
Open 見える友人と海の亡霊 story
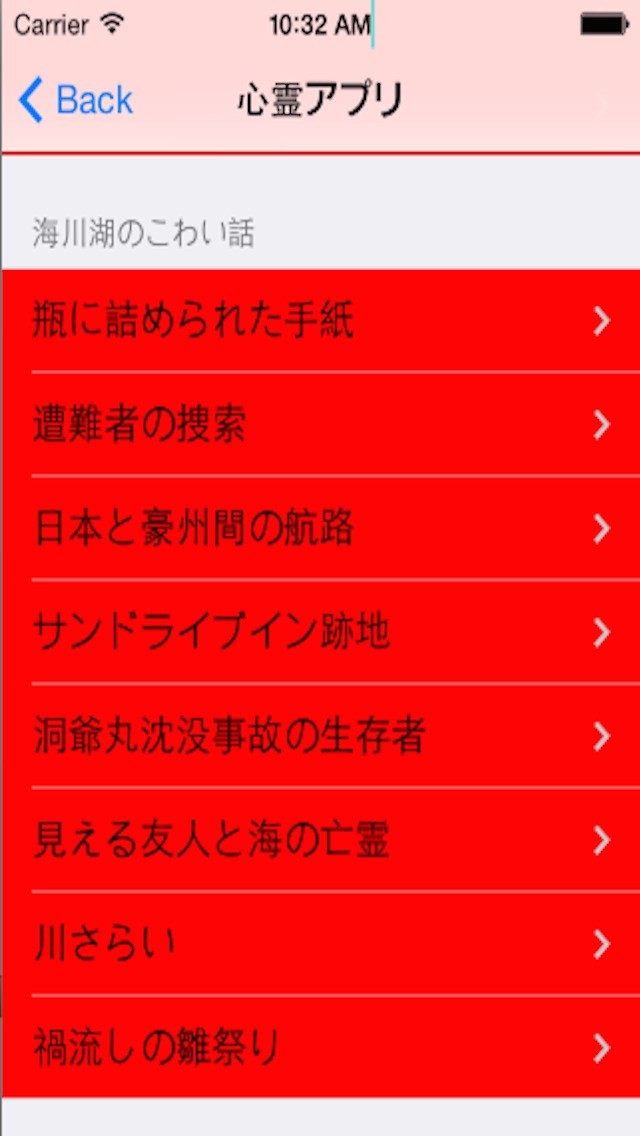point(321,840)
